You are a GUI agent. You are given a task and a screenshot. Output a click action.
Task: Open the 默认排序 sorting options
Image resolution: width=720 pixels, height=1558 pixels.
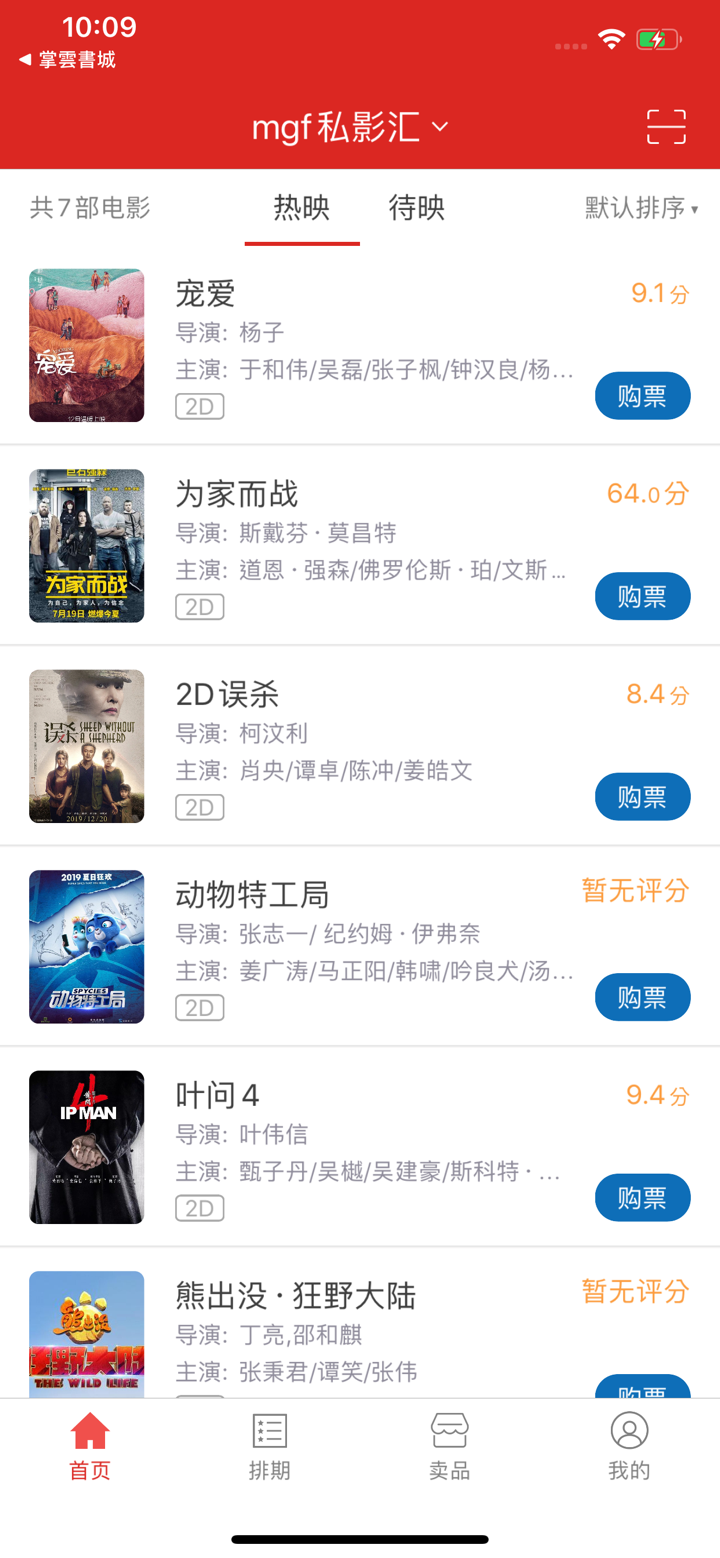[x=640, y=208]
